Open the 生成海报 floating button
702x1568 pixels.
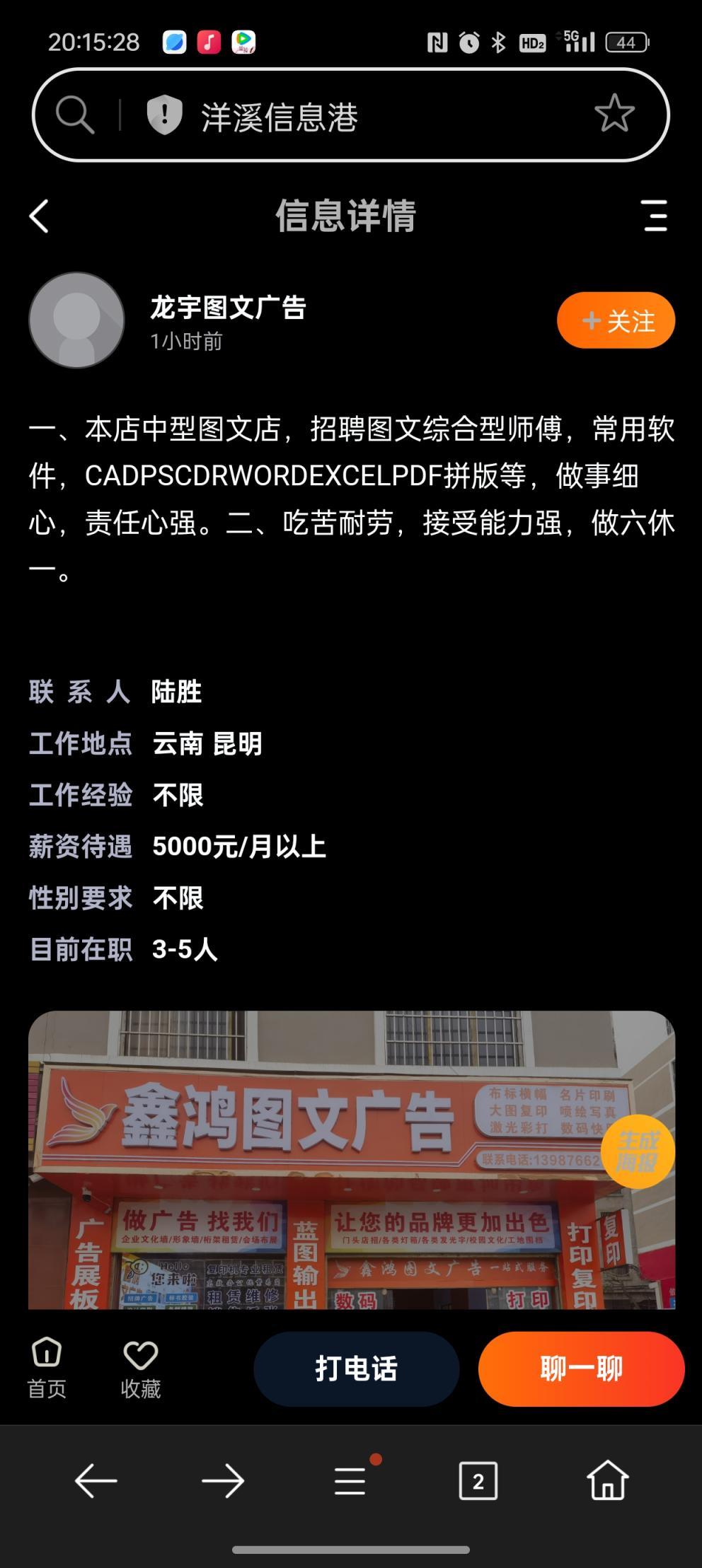click(637, 1151)
